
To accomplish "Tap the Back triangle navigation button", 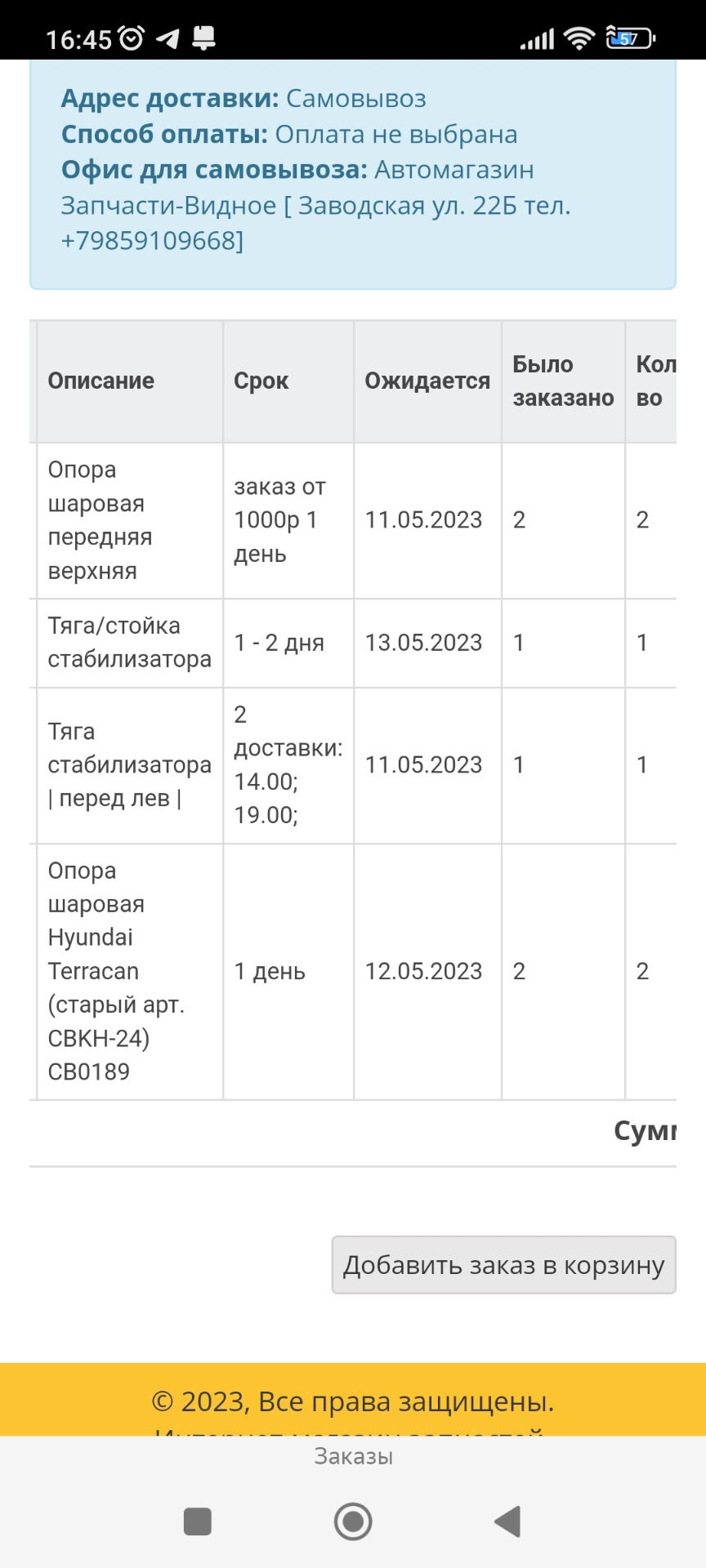I will tap(508, 1521).
